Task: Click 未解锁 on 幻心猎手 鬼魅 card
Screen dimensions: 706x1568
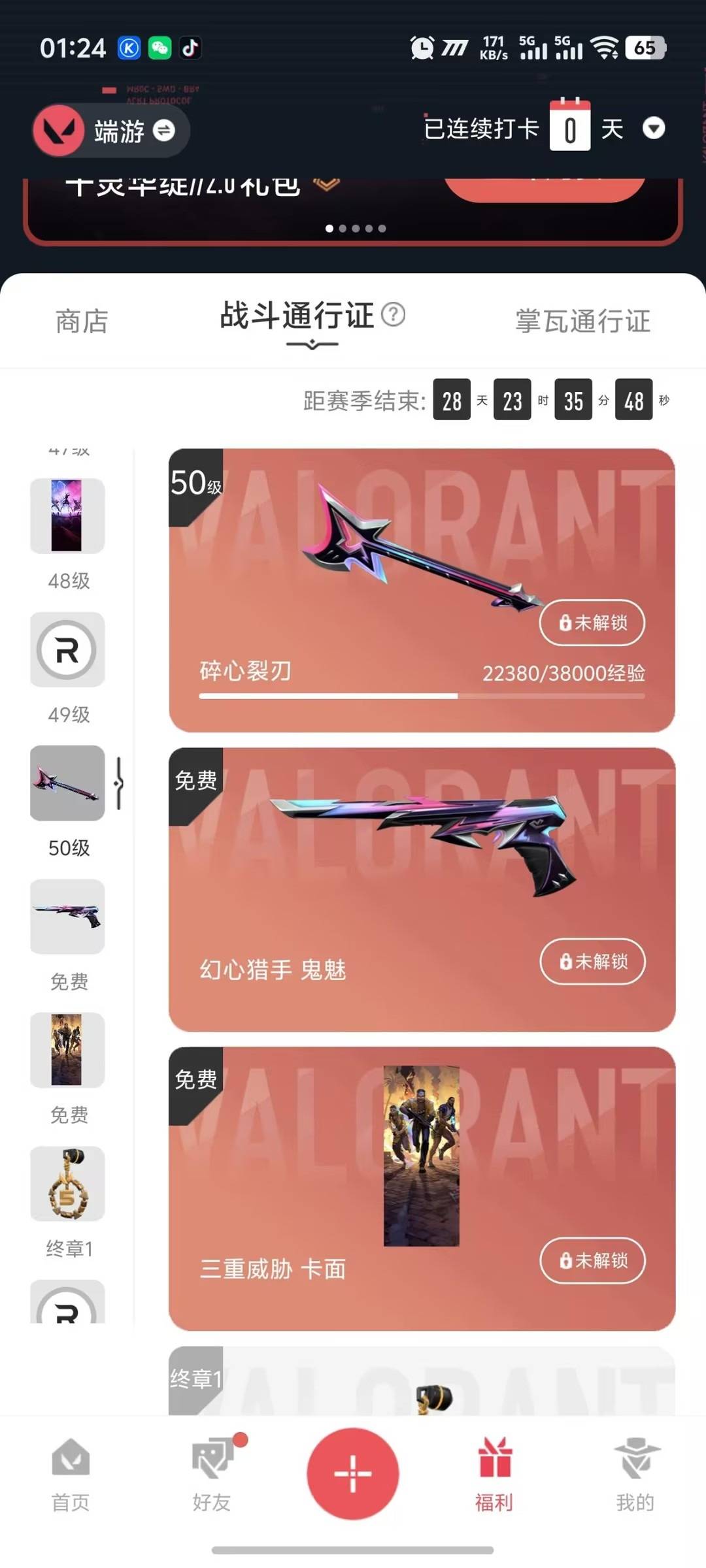Action: 592,962
